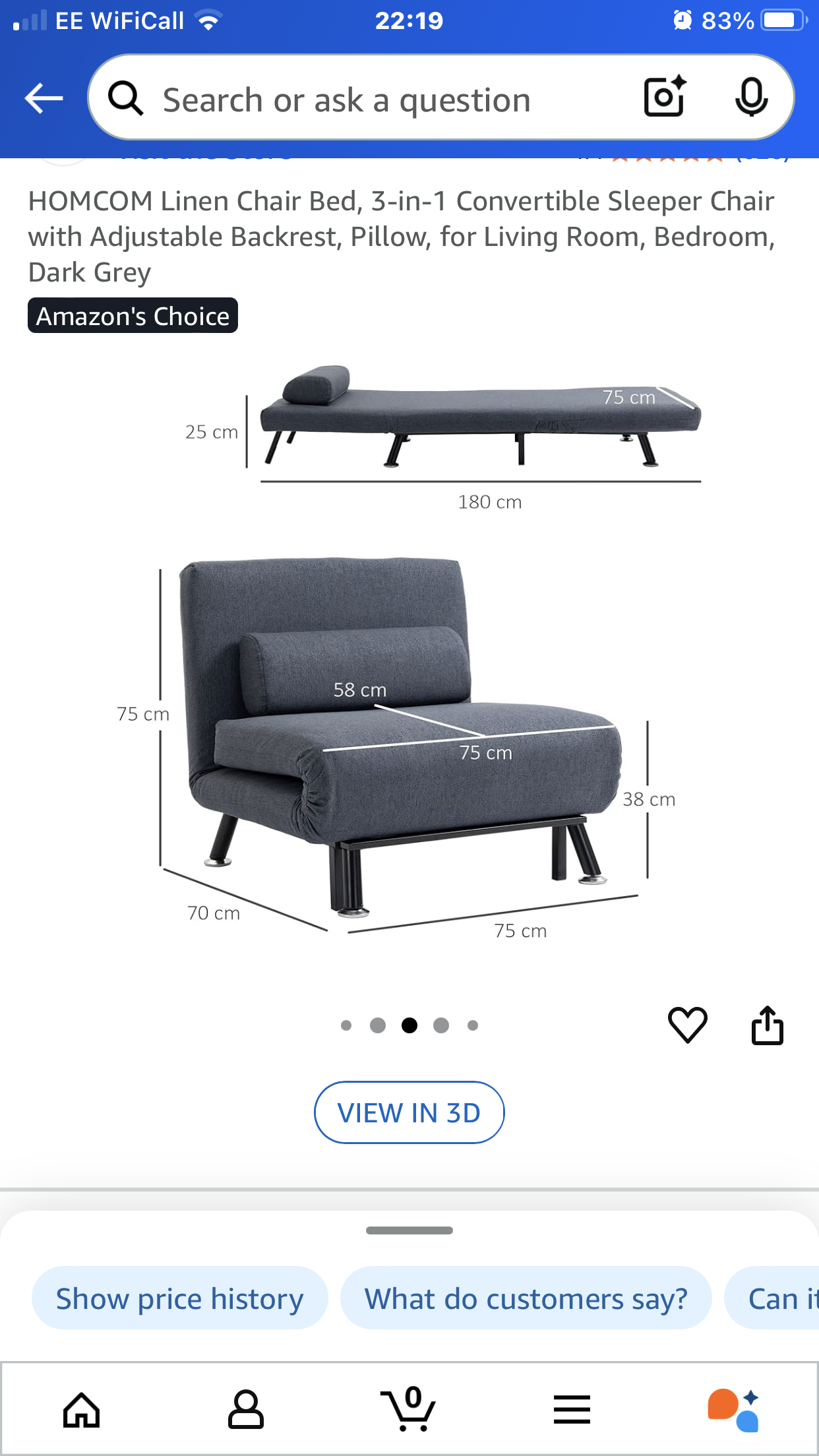Ask What do customers say?
The width and height of the screenshot is (819, 1456).
tap(526, 1298)
